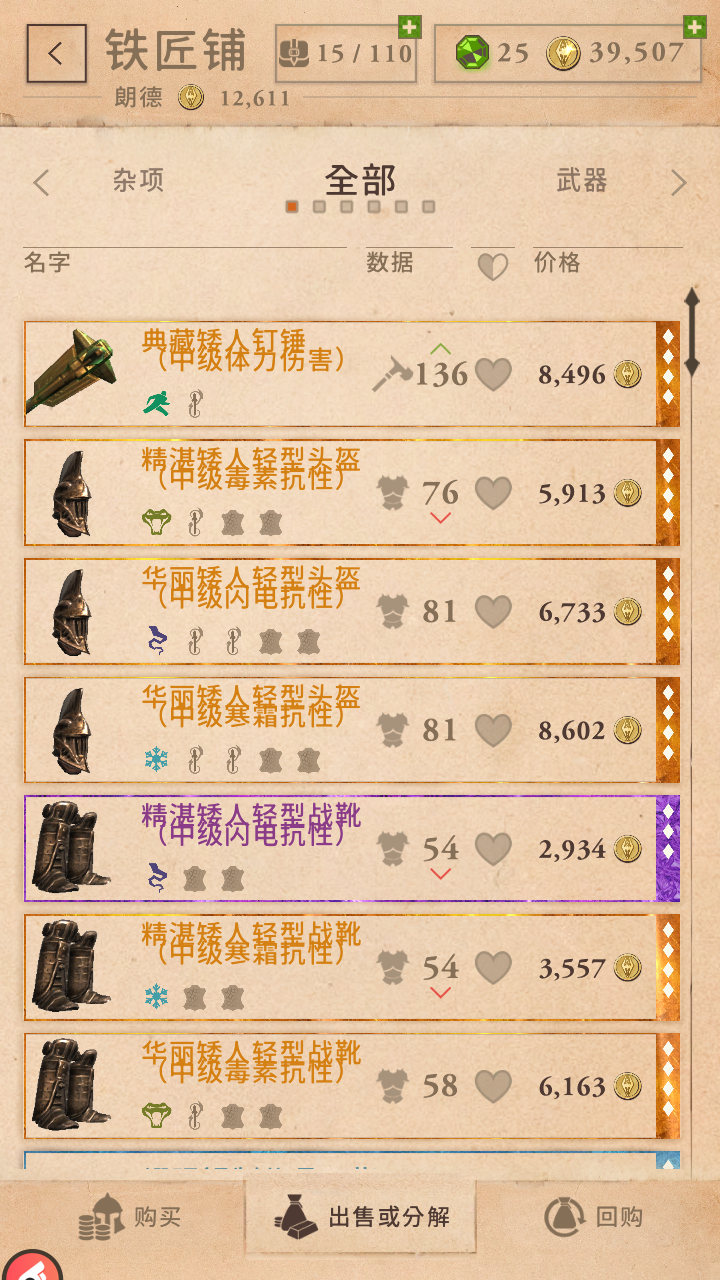Select 华丽矮人轻型战靴 priced 6,163
This screenshot has height=1280, width=720.
coord(250,1086)
